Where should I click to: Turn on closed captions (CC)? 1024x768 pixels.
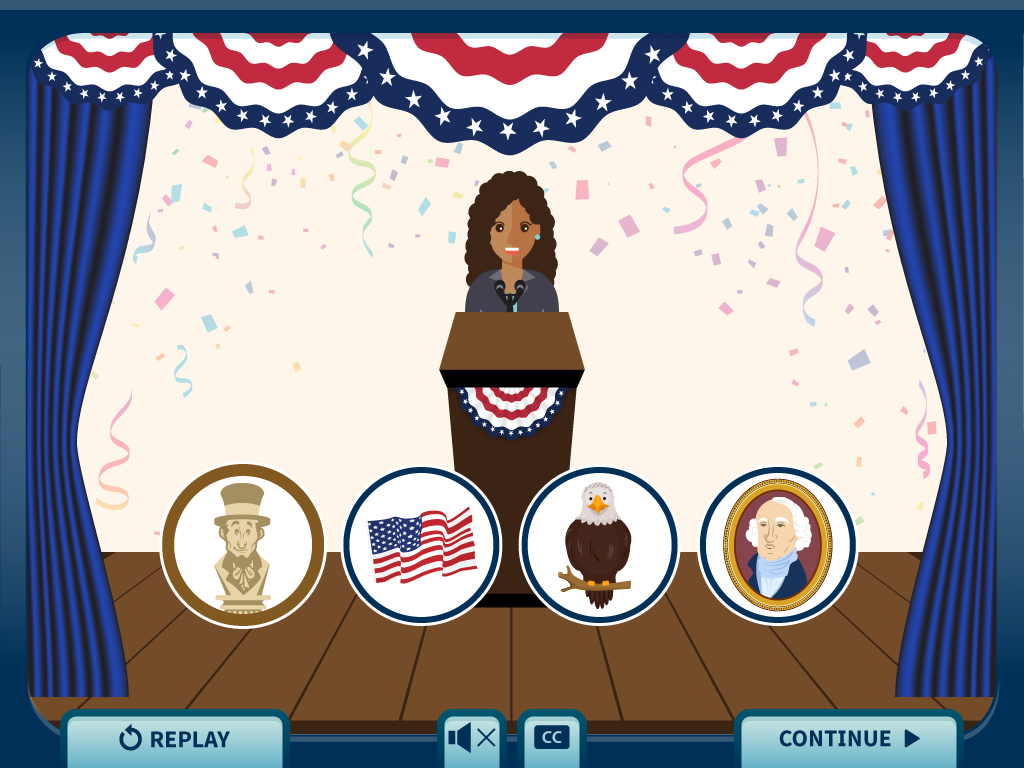(x=551, y=738)
